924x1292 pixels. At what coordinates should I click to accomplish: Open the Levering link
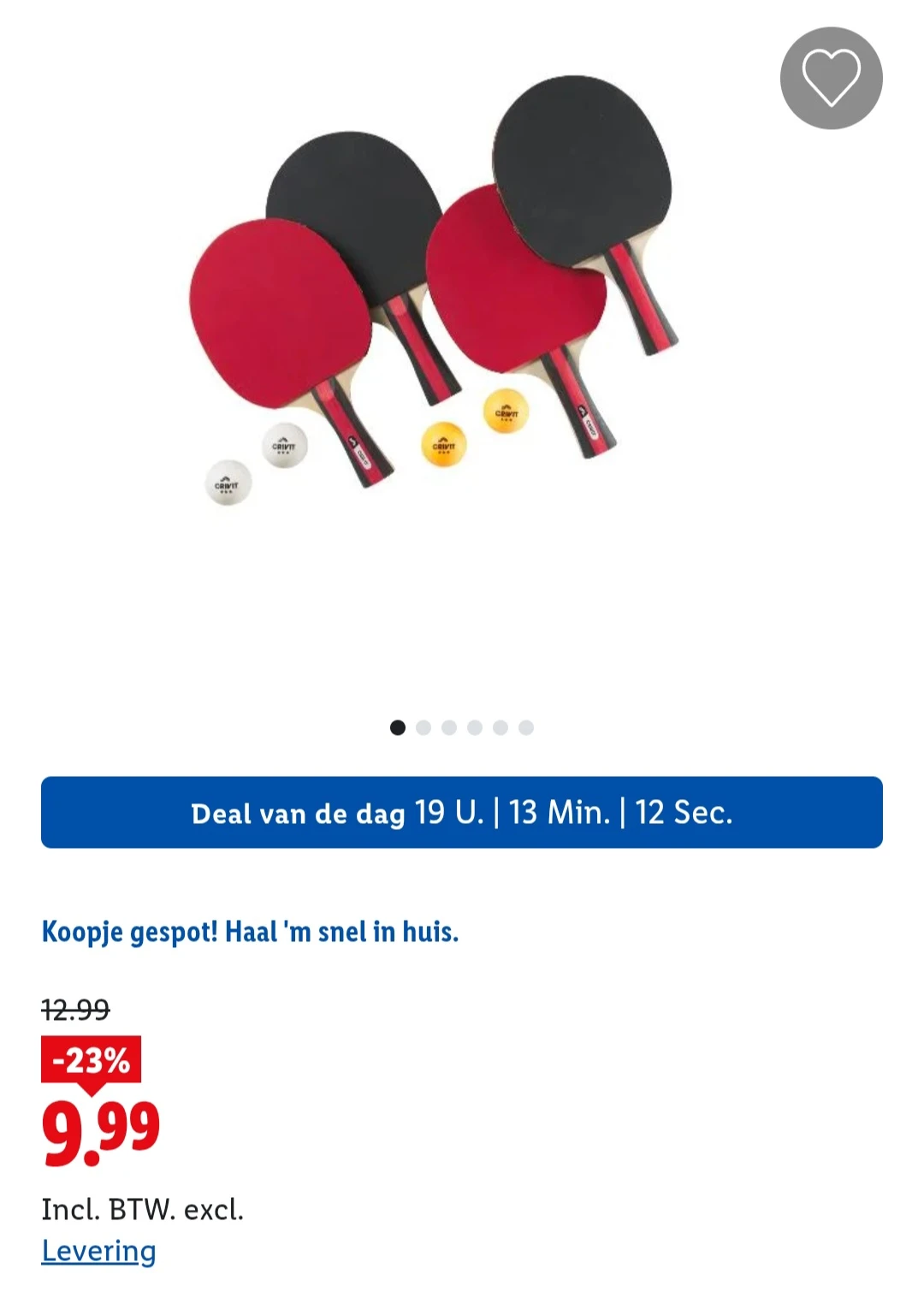point(98,1251)
